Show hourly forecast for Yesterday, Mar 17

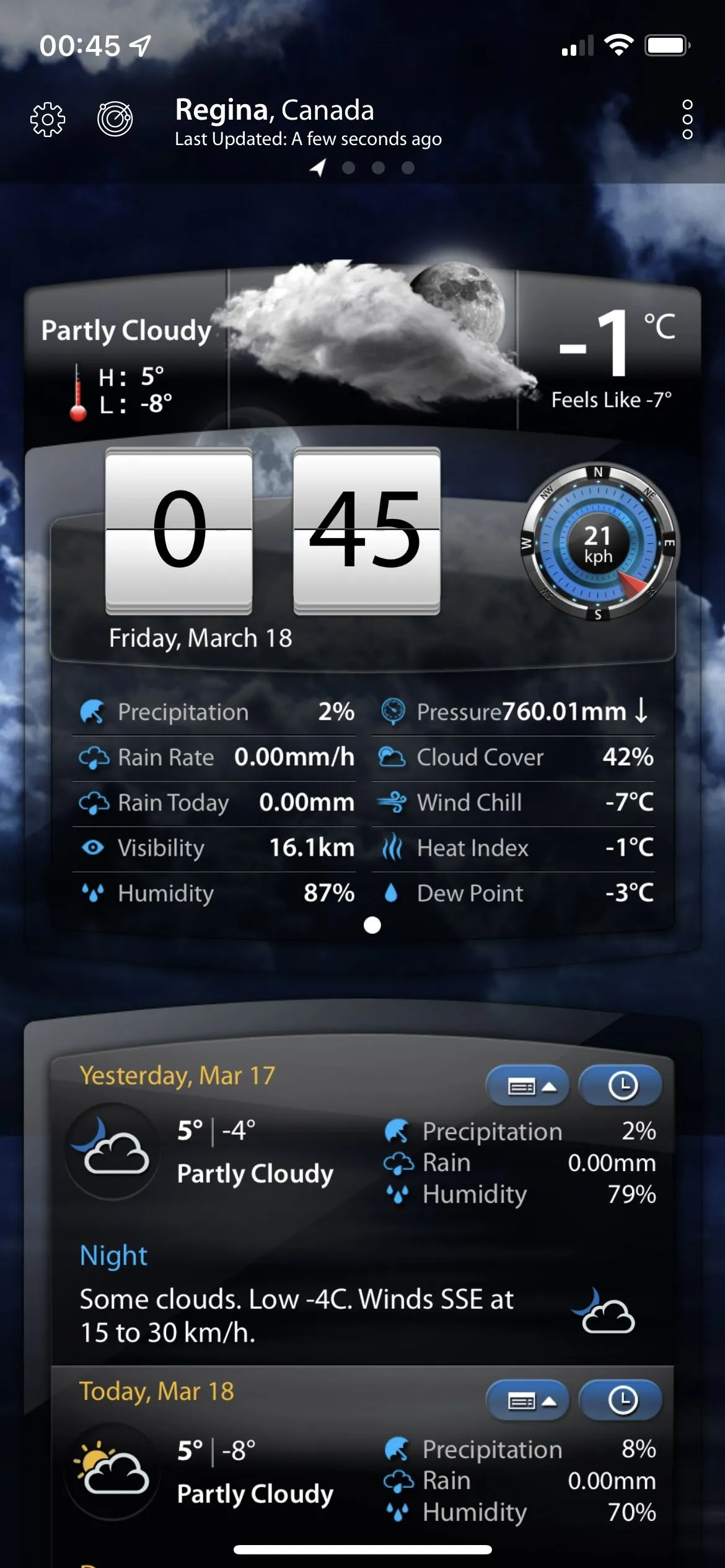tap(622, 1086)
